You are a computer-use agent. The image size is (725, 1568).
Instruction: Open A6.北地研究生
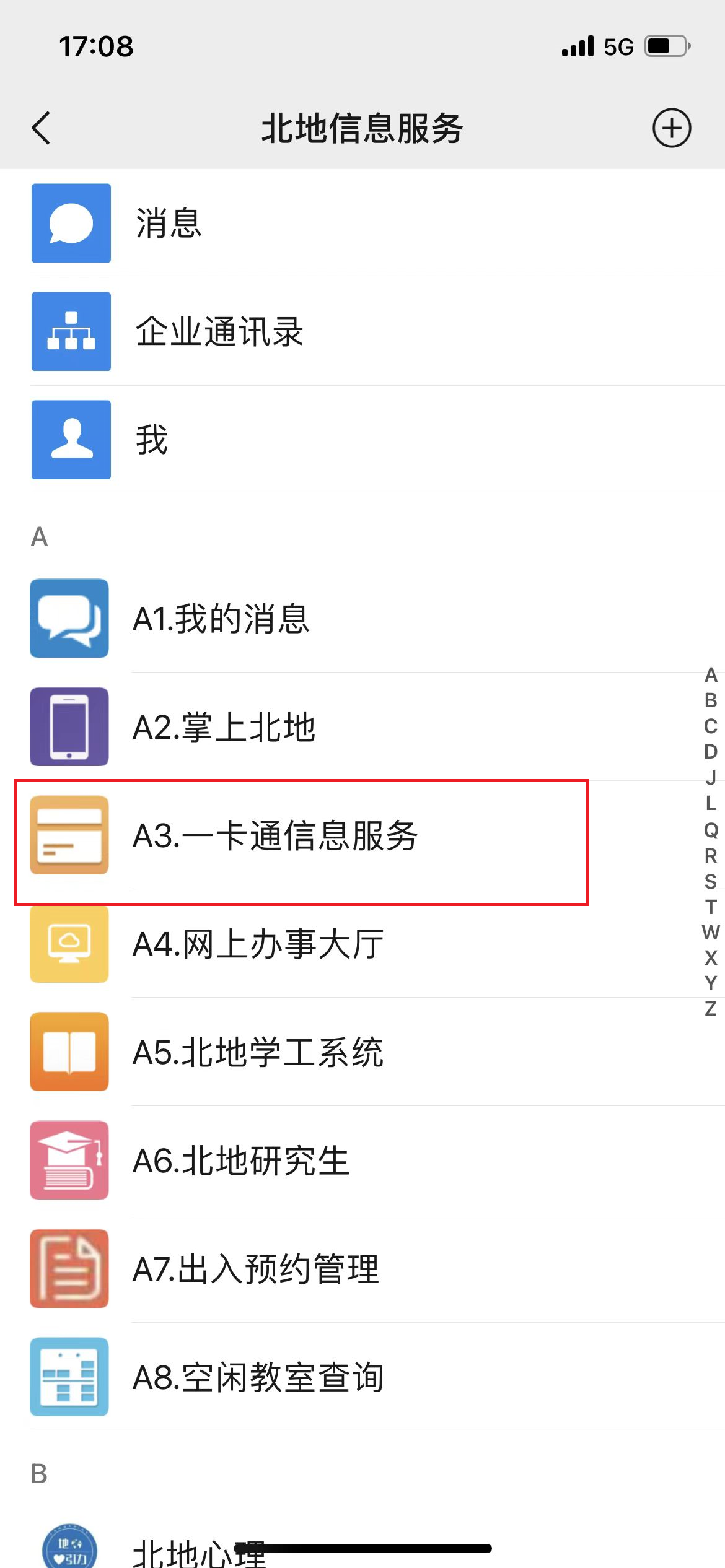(x=362, y=1160)
